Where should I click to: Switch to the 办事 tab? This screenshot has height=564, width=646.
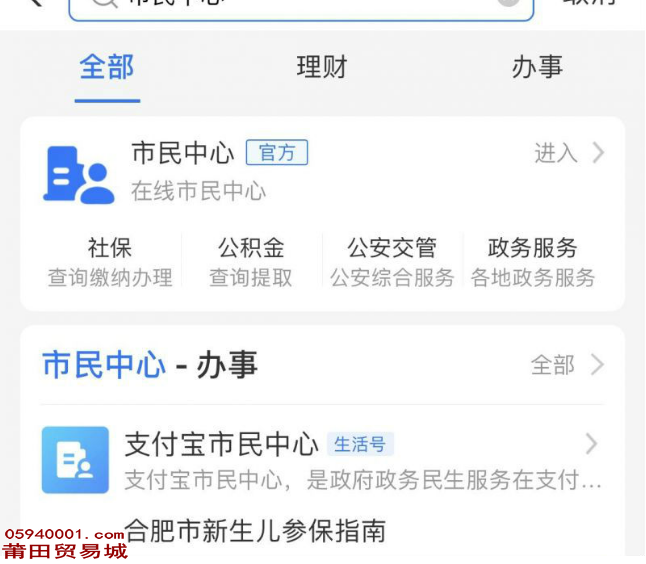click(537, 68)
